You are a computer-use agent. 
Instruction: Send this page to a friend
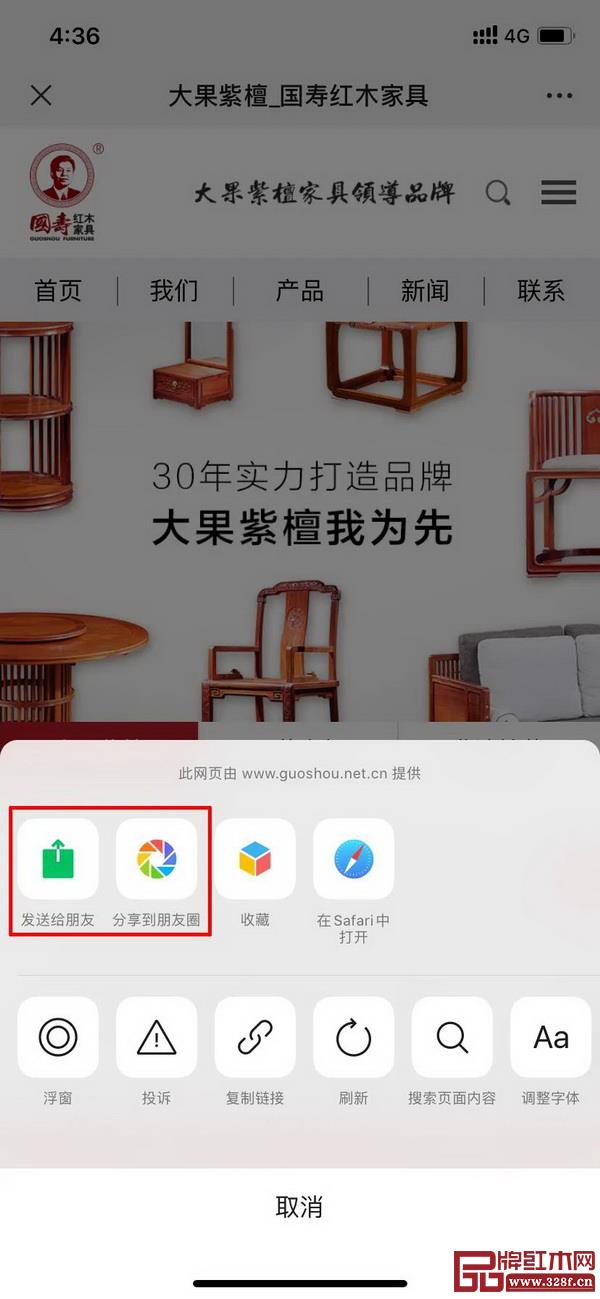tap(58, 859)
